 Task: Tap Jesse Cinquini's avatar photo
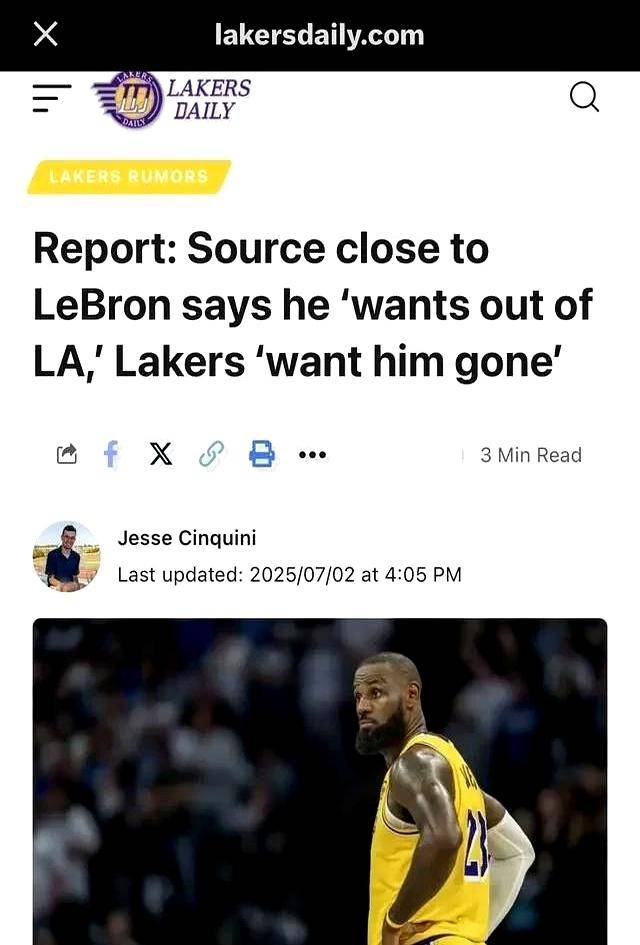tap(66, 556)
